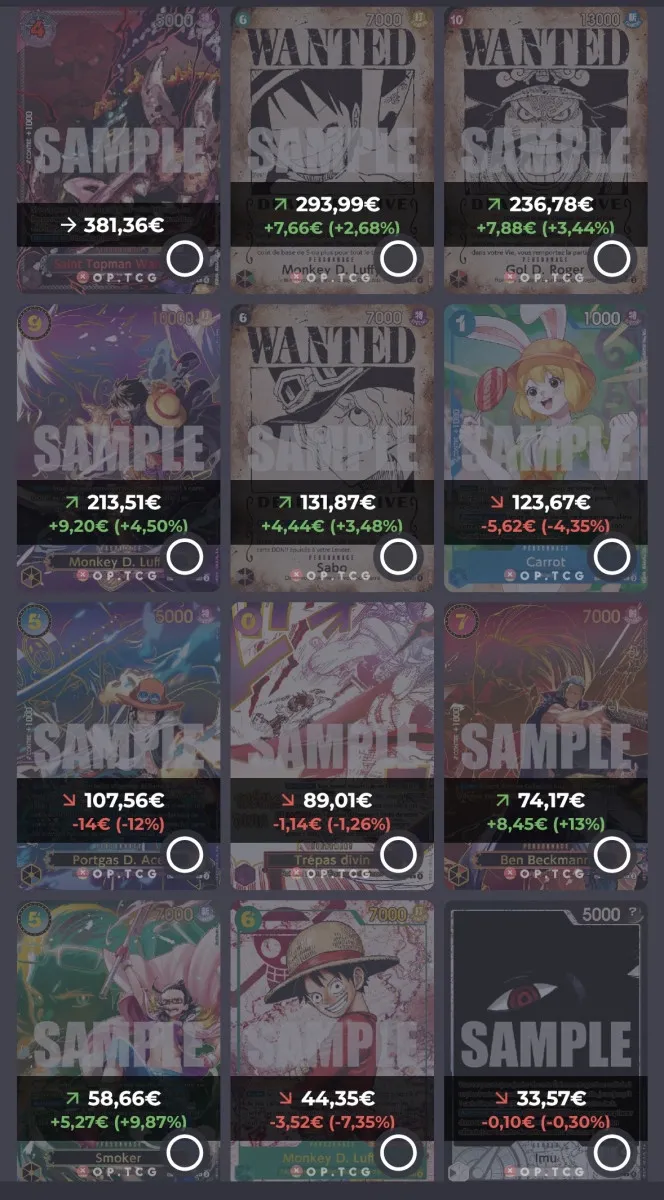Select the Gol D. Roger card circle
664x1200 pixels.
tap(612, 259)
